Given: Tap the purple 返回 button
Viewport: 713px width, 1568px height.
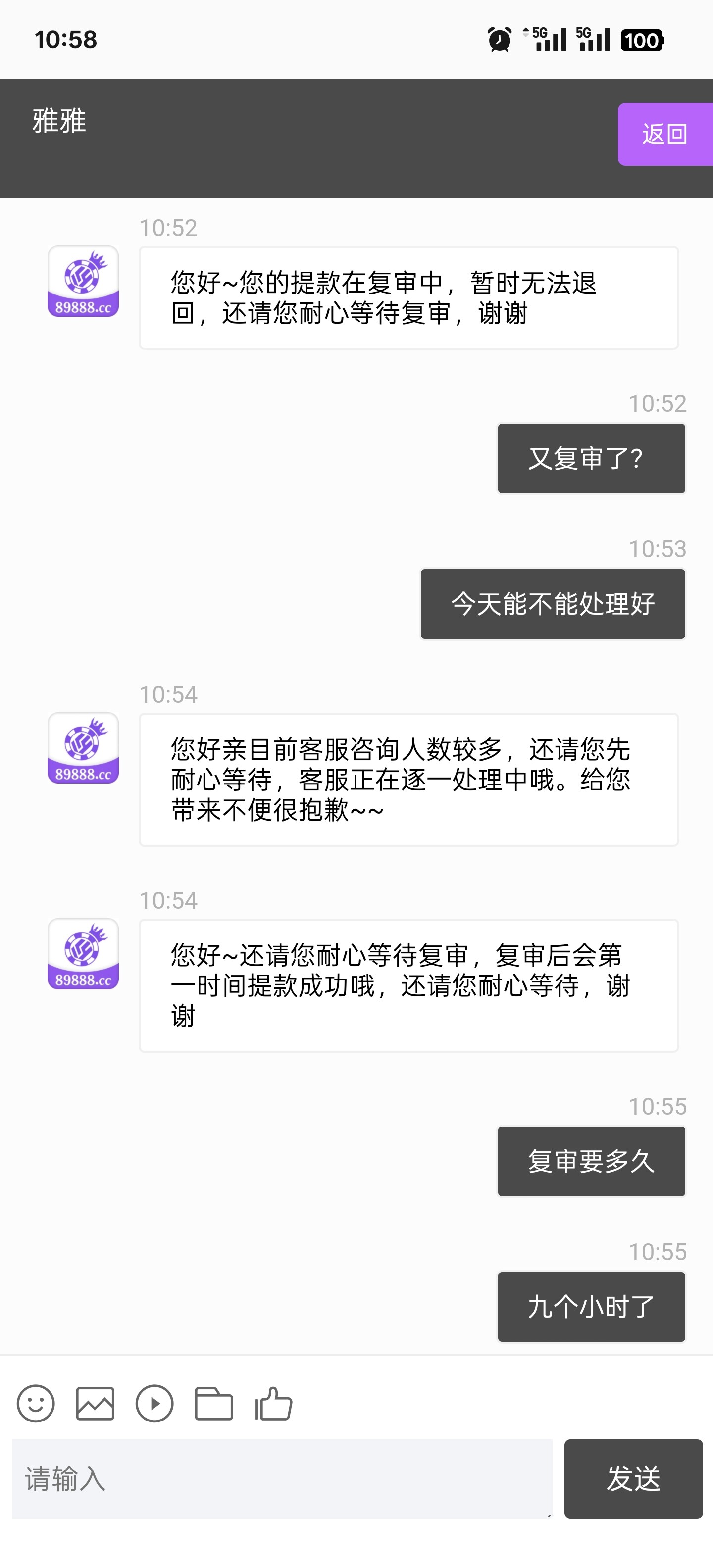Looking at the screenshot, I should coord(664,134).
